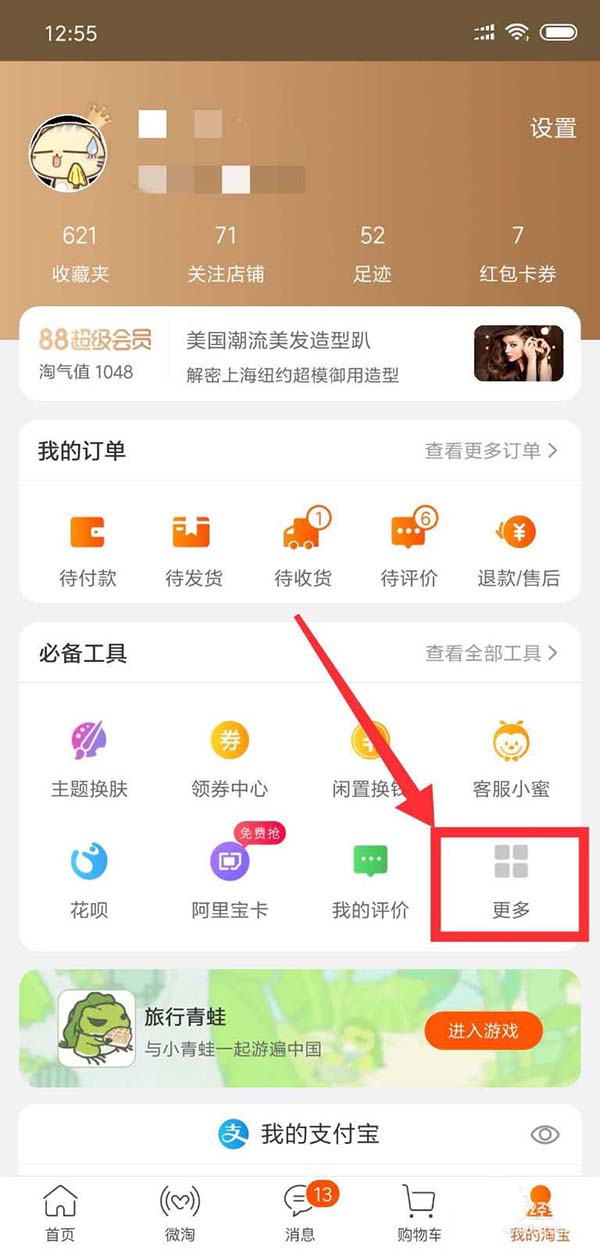
Task: Tap 查看更多订单 to see all orders
Action: click(x=491, y=451)
